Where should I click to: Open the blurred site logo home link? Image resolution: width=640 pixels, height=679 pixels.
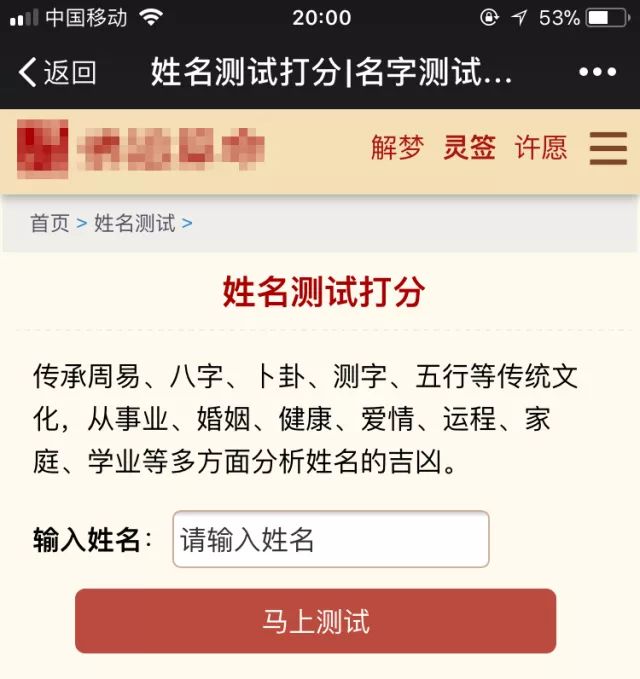[140, 149]
